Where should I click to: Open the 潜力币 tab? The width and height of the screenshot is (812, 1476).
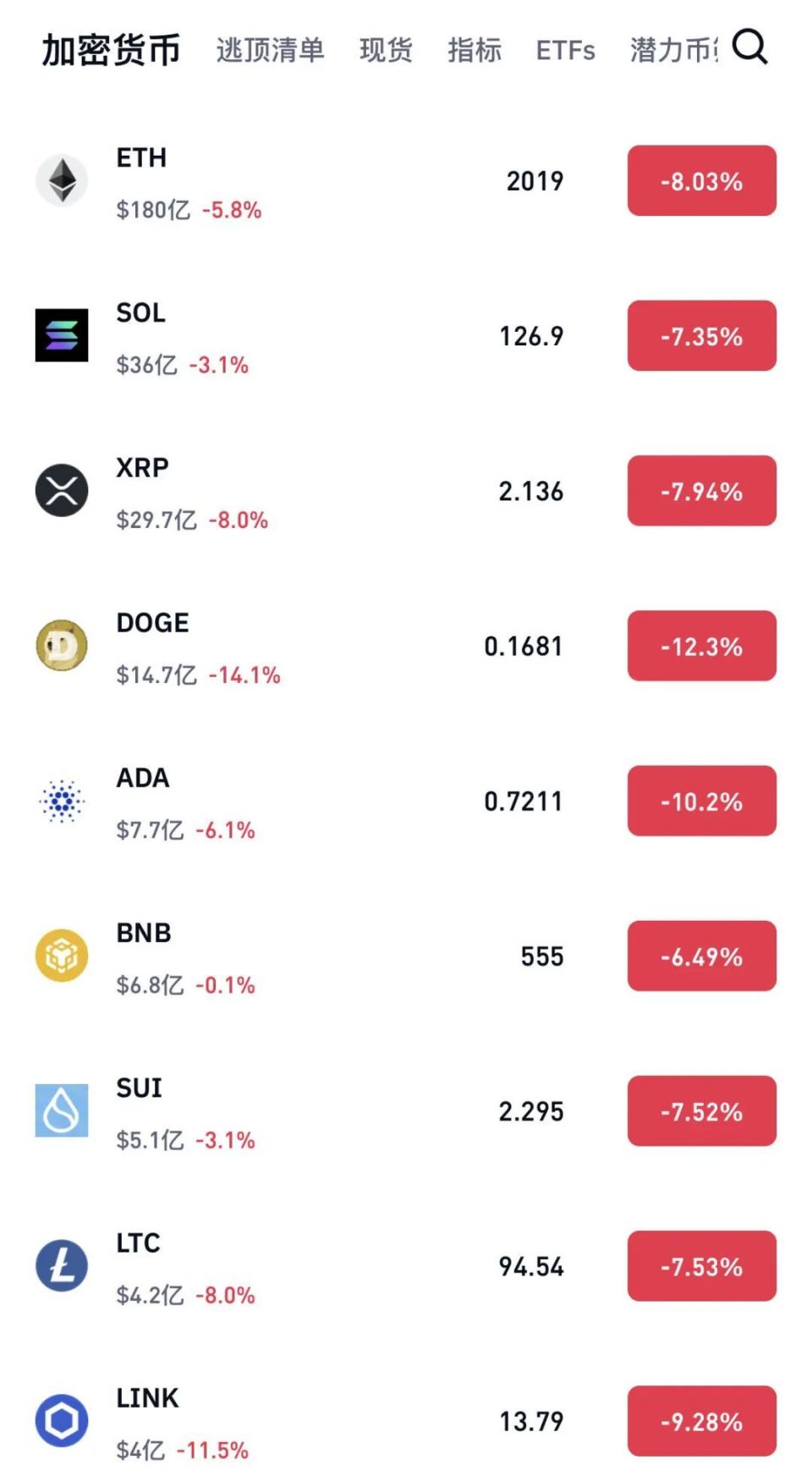tap(673, 50)
